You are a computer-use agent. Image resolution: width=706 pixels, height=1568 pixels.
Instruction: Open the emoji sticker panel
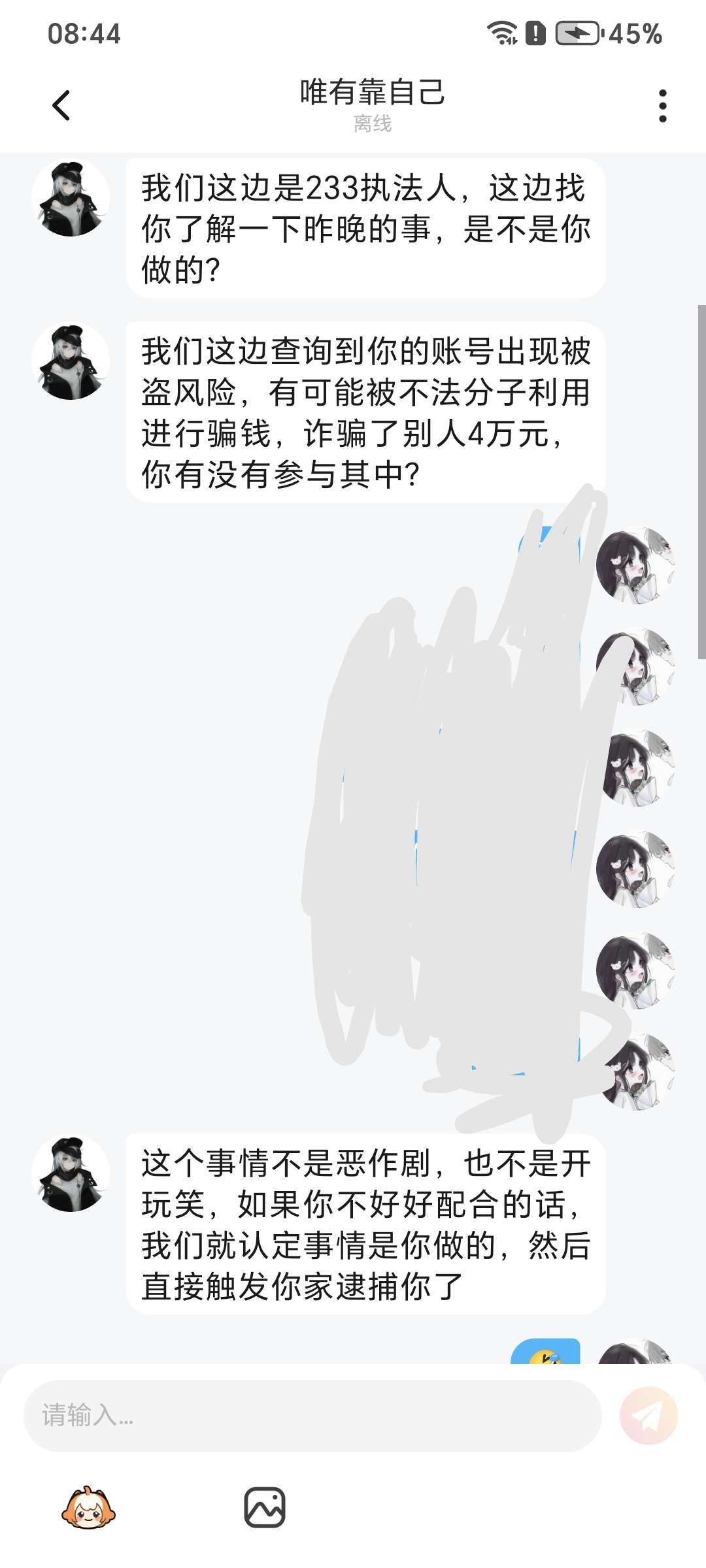[88, 1507]
